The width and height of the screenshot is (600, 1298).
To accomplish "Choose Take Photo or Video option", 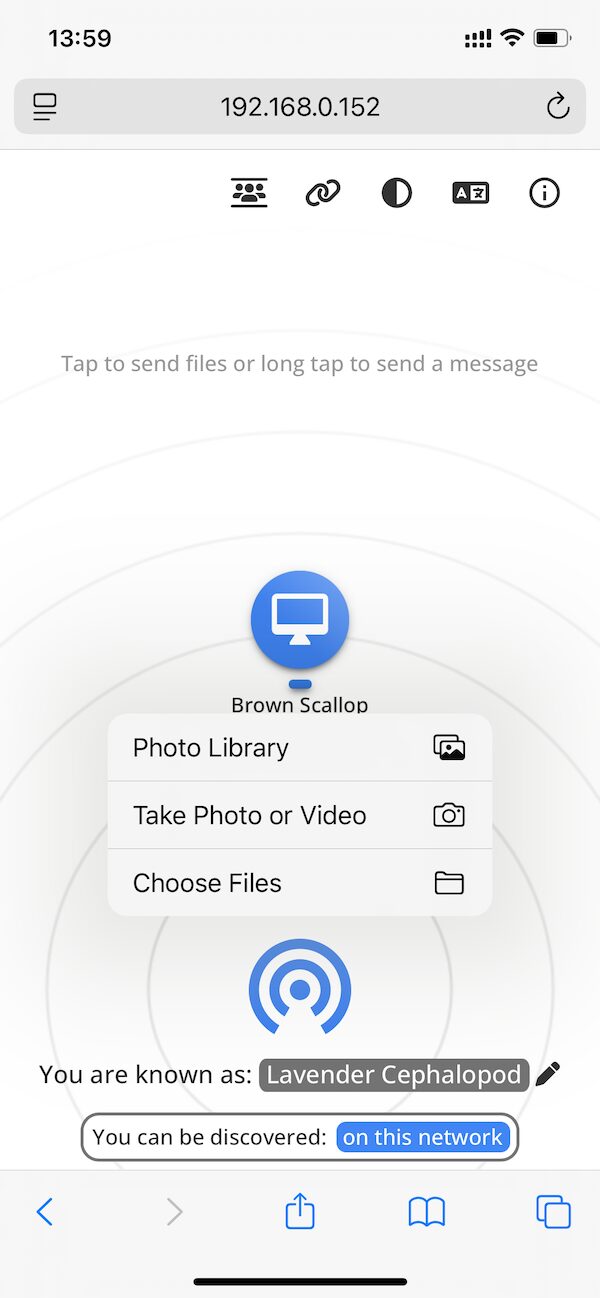I will (x=299, y=815).
